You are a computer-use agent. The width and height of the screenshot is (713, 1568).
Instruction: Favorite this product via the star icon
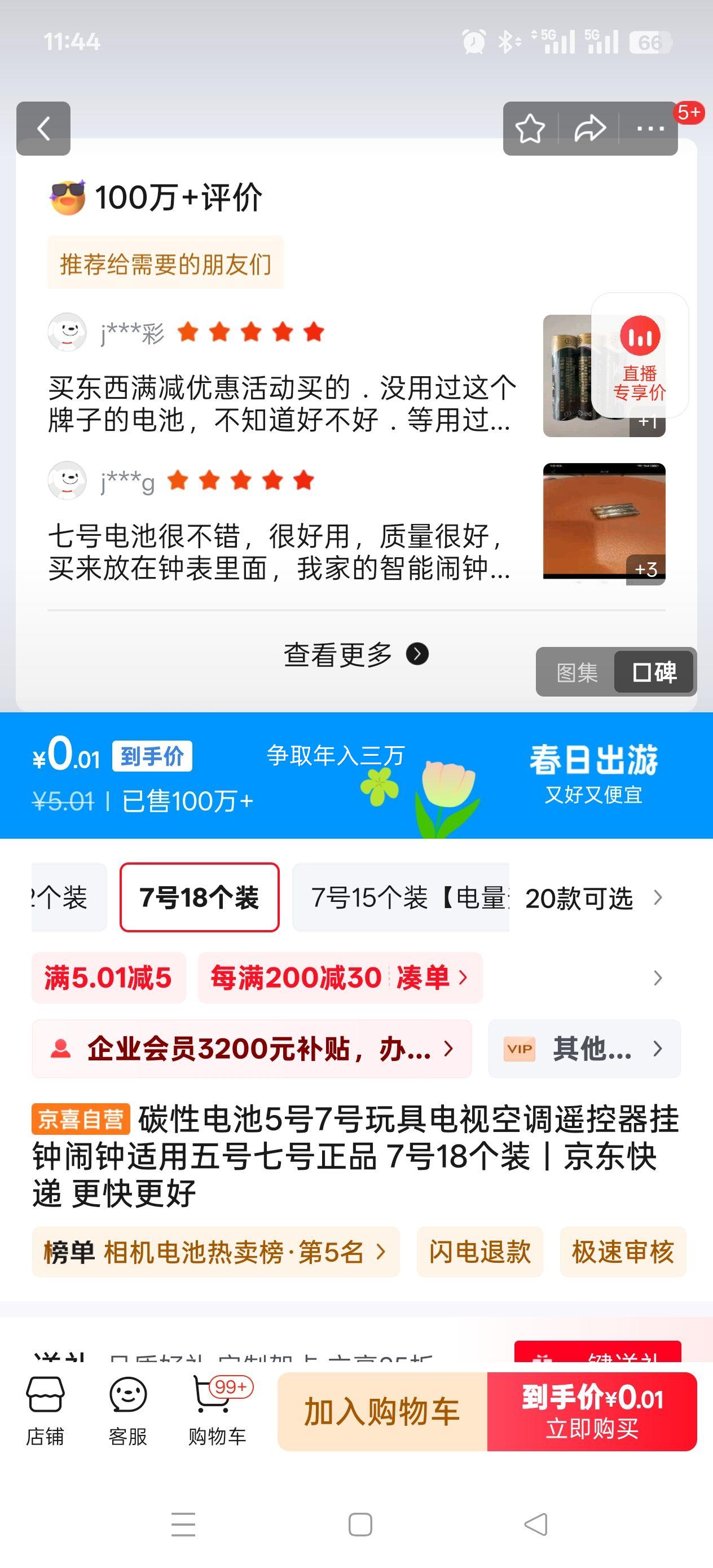point(531,129)
